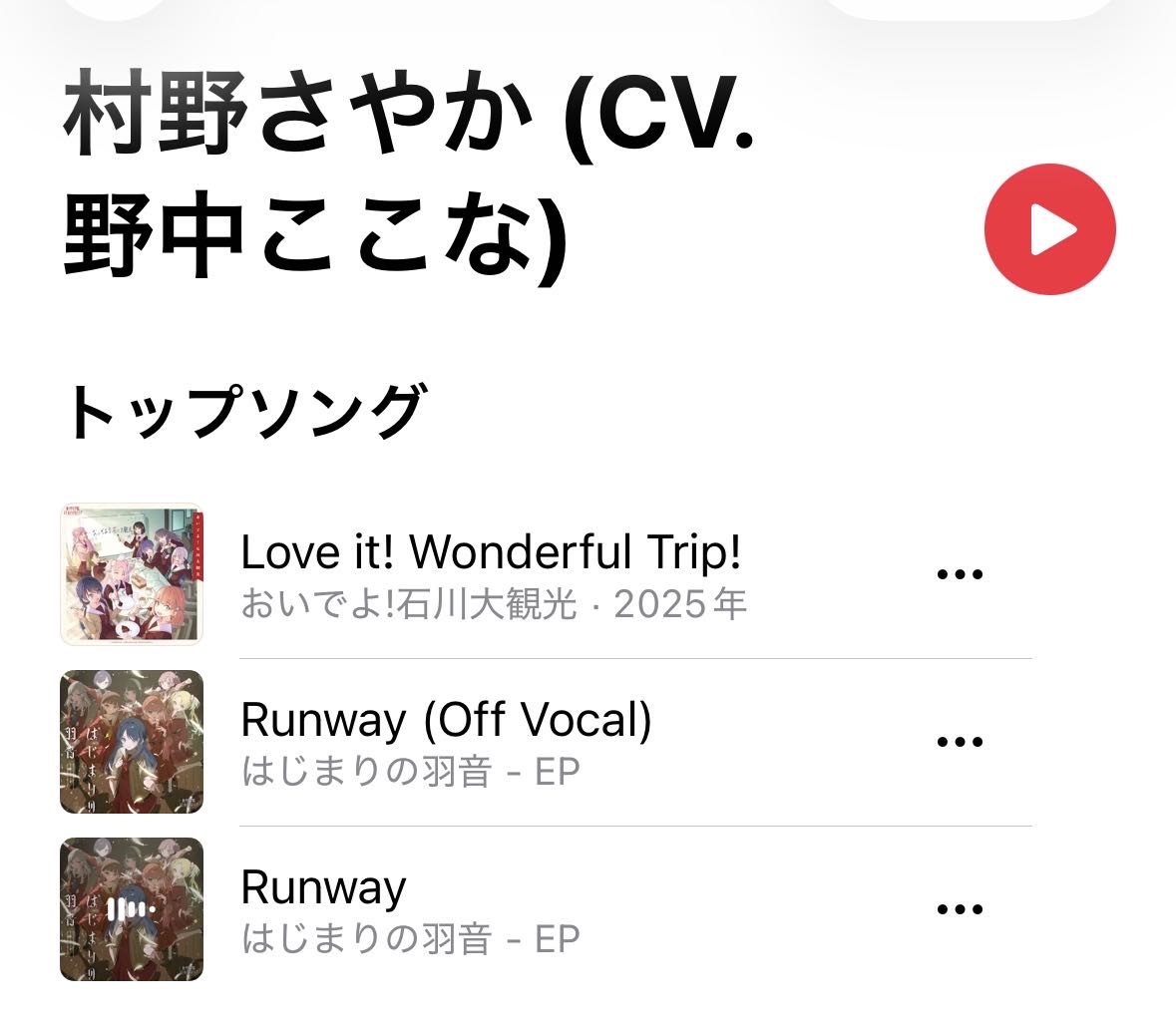Play Love it! Wonderful Trip!

pyautogui.click(x=491, y=573)
